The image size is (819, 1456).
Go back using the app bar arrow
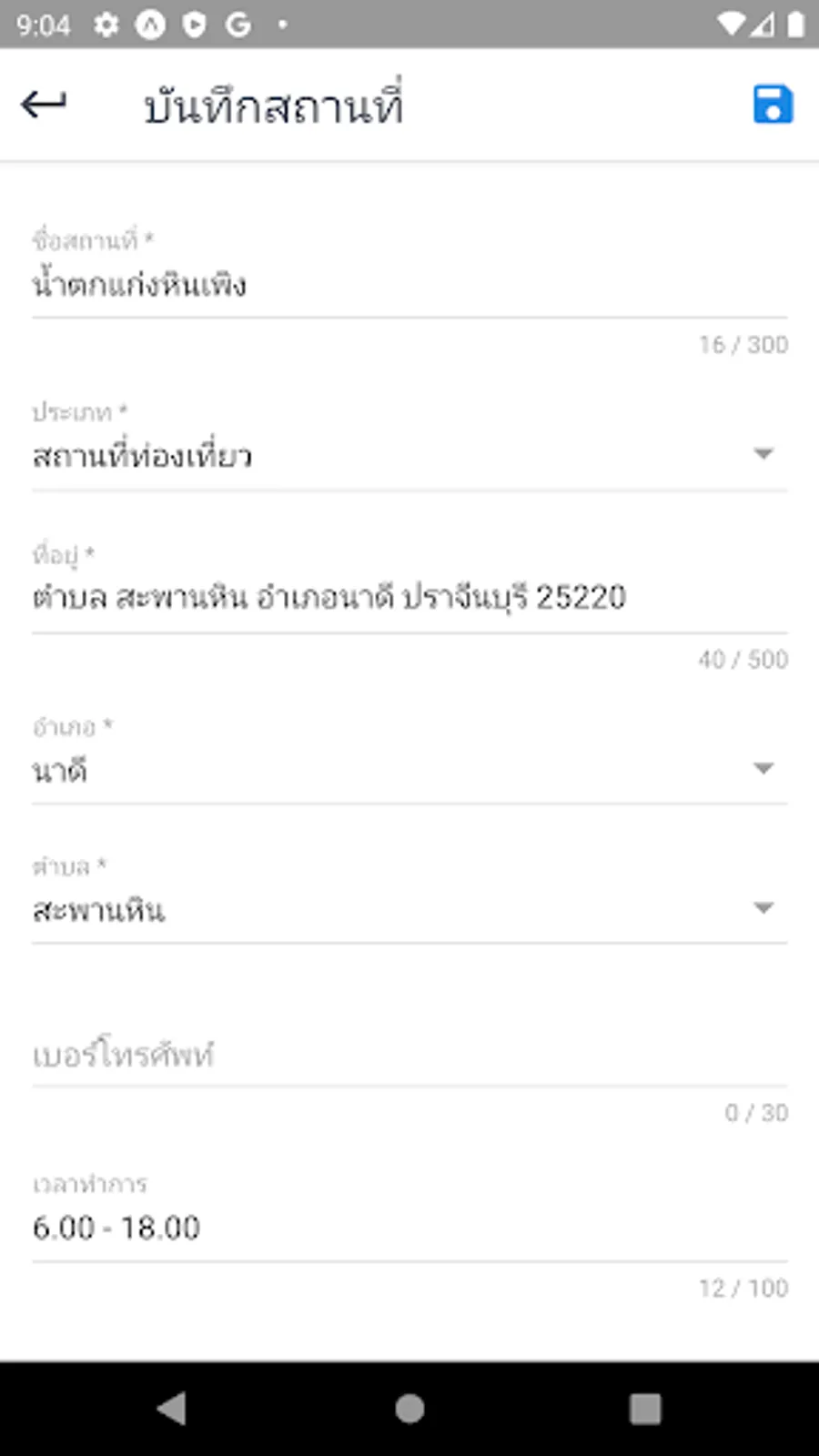[44, 105]
